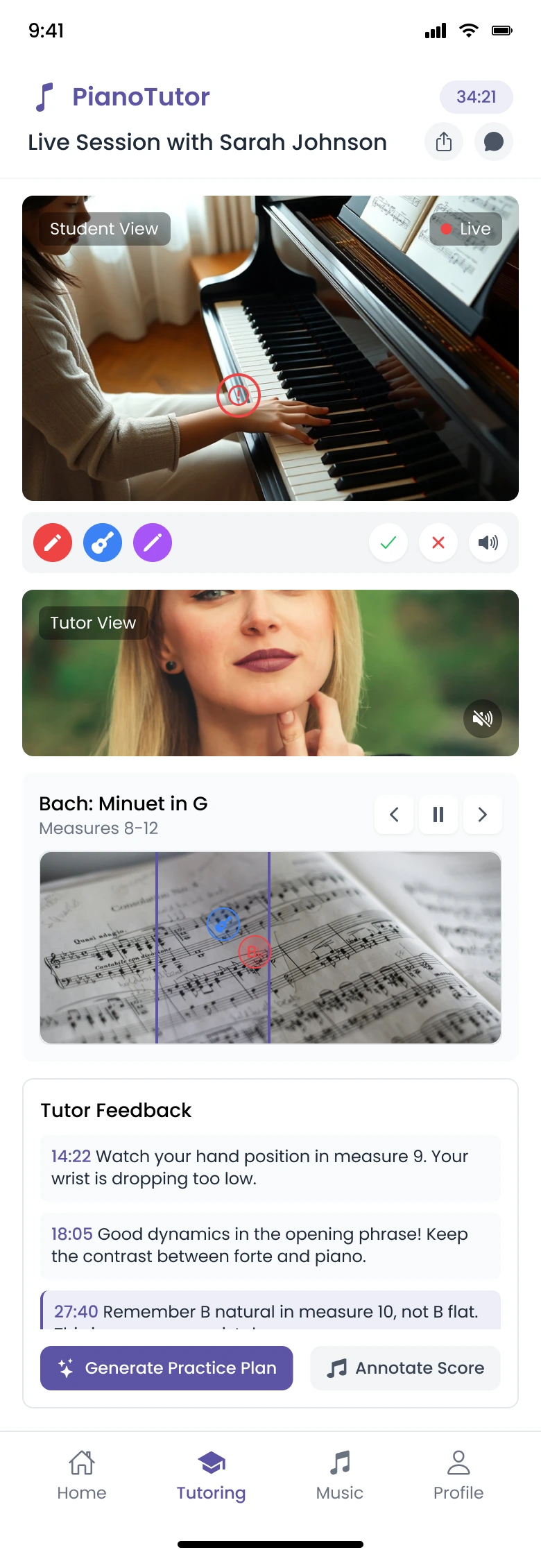Discard annotation with the red X

click(438, 543)
